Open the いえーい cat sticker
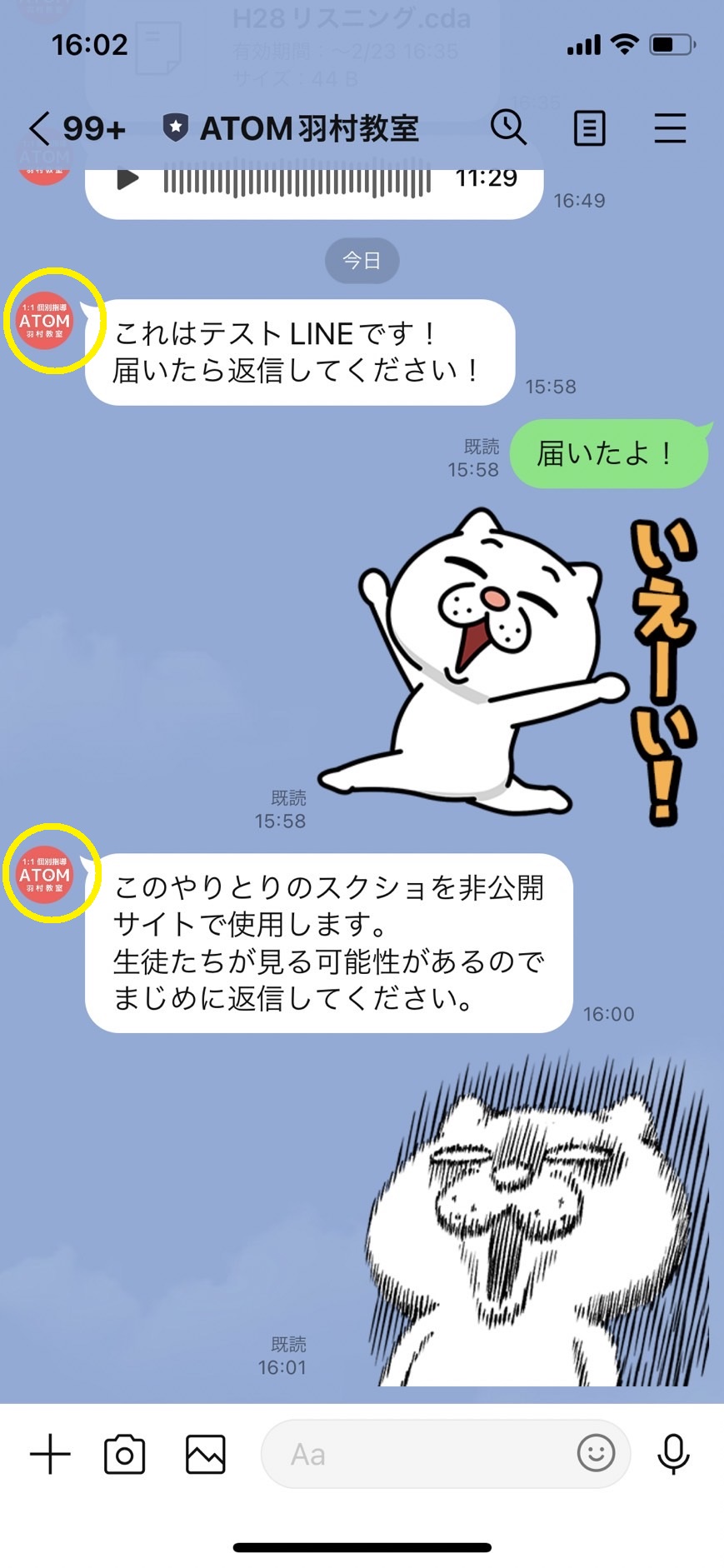The height and width of the screenshot is (1568, 724). tap(508, 667)
